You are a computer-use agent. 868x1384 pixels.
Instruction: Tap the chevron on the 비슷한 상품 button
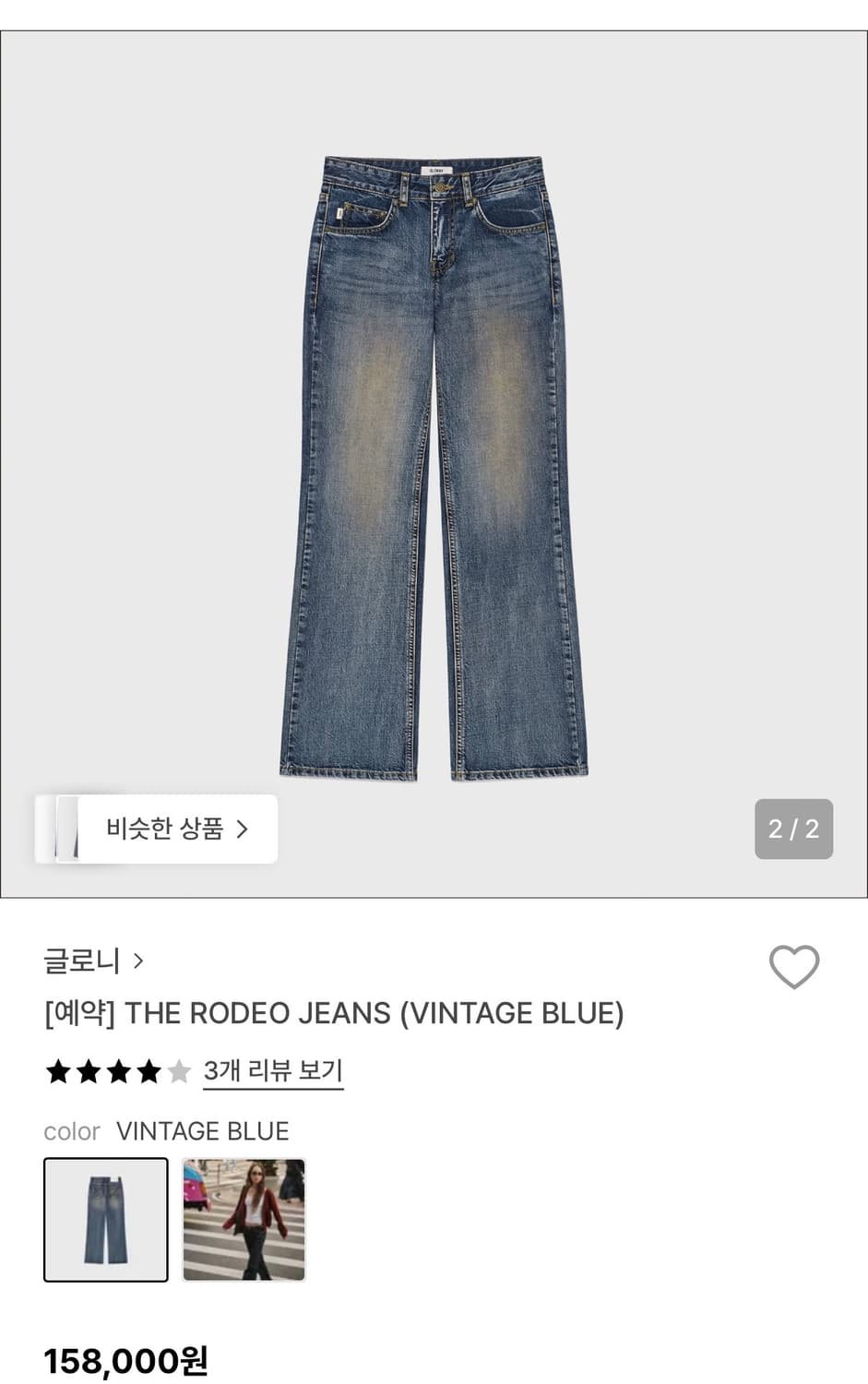pos(243,829)
